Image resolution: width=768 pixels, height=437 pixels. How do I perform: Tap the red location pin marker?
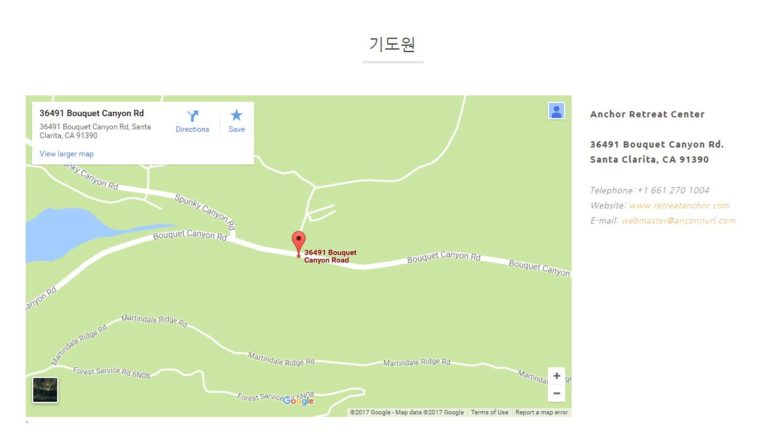click(298, 242)
